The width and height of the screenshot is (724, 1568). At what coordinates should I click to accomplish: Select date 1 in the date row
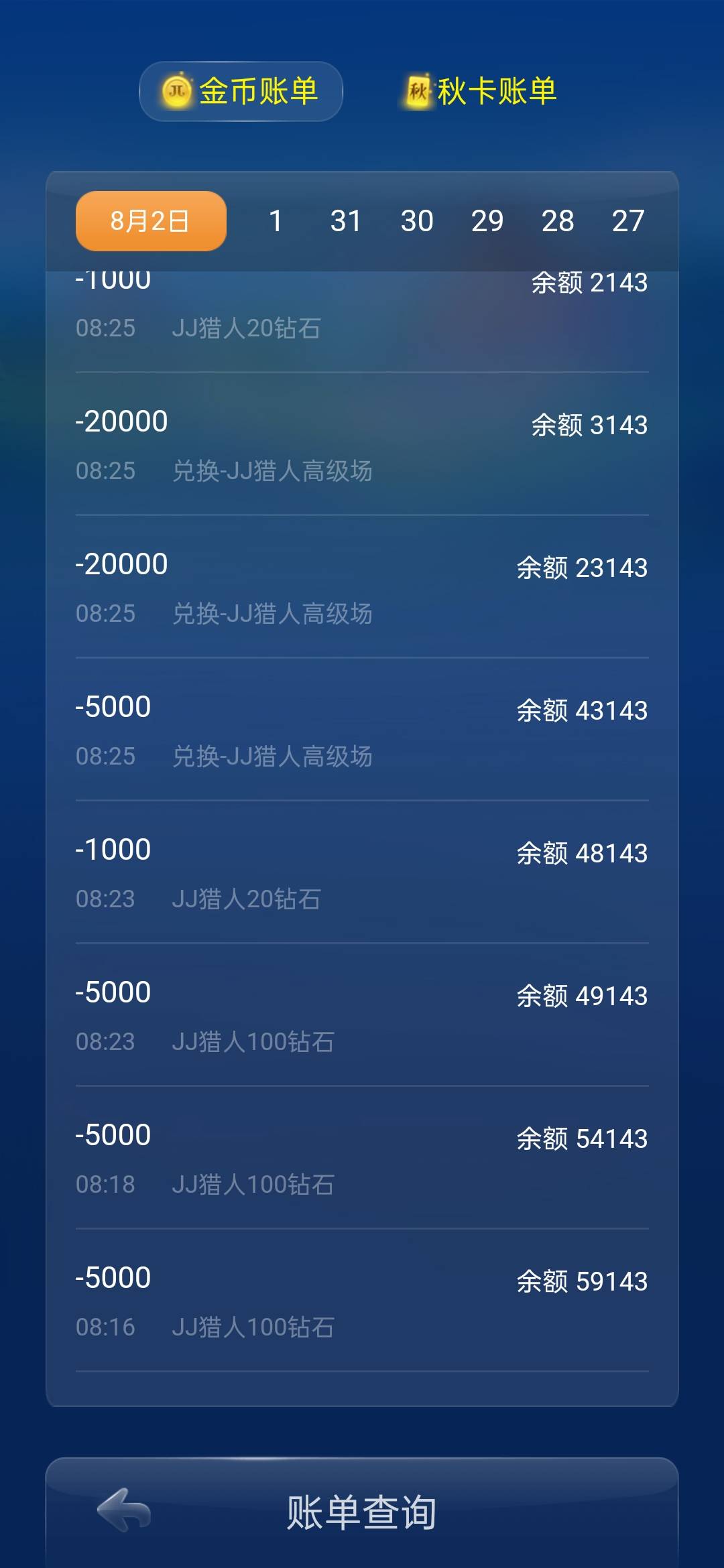pos(276,220)
